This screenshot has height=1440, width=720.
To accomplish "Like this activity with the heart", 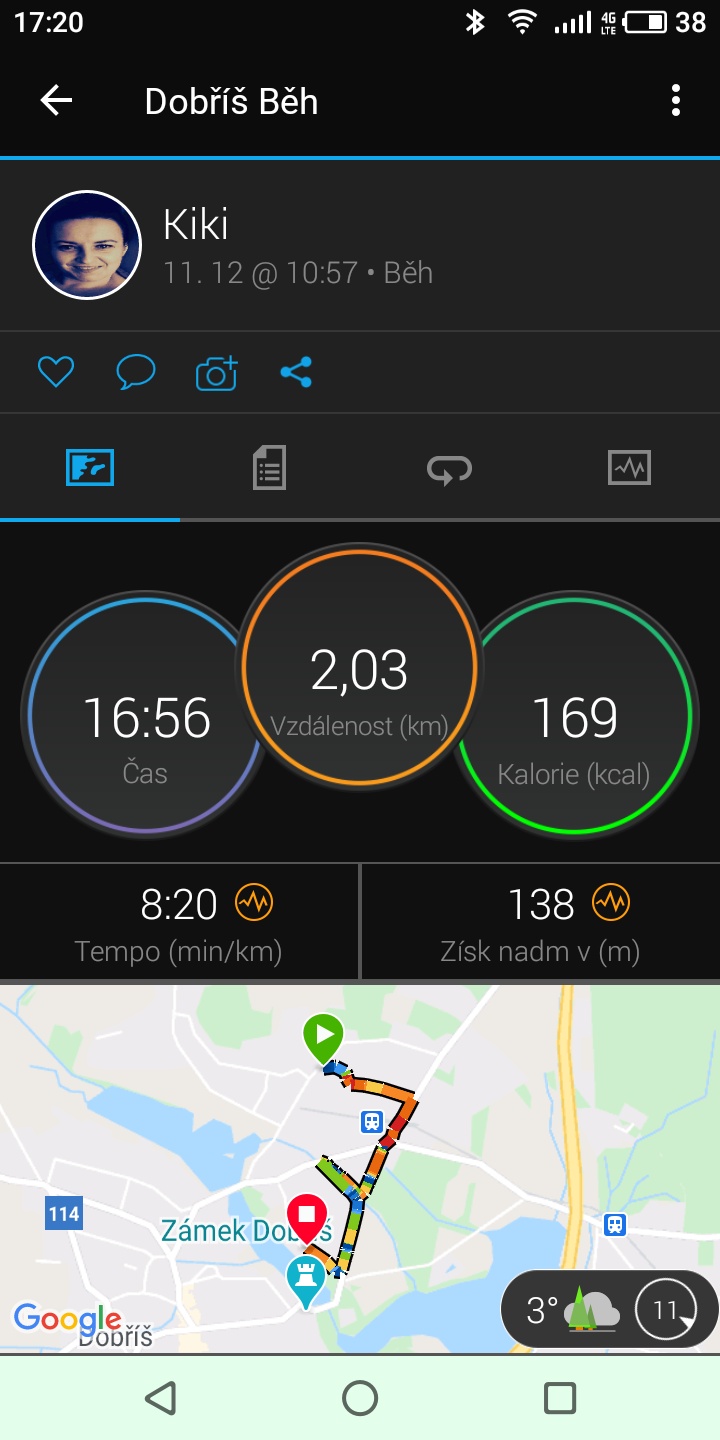I will (56, 373).
